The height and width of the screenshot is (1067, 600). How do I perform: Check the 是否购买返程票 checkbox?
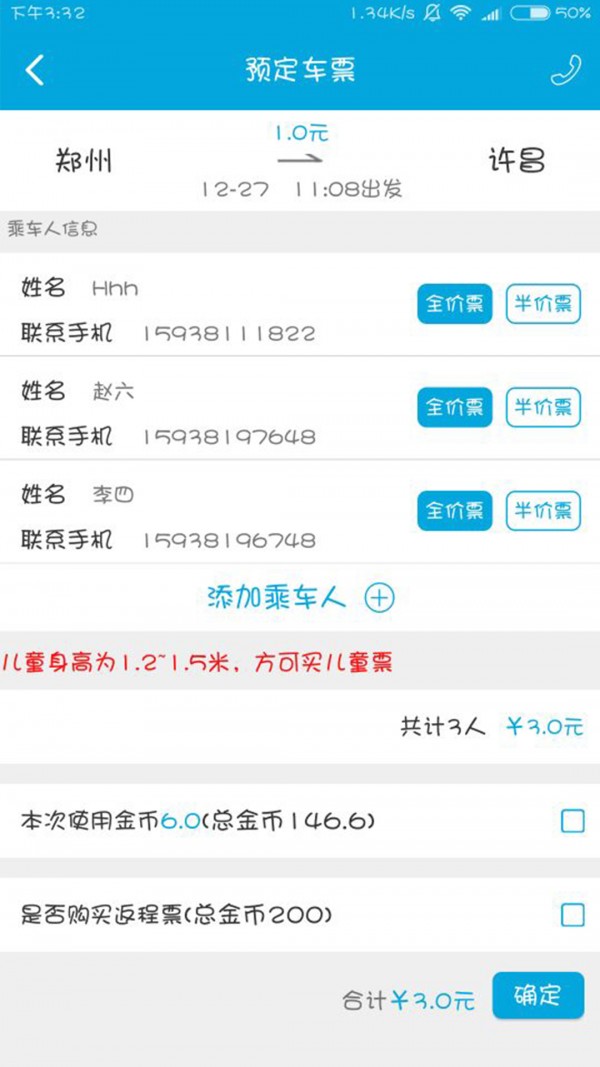(x=572, y=914)
